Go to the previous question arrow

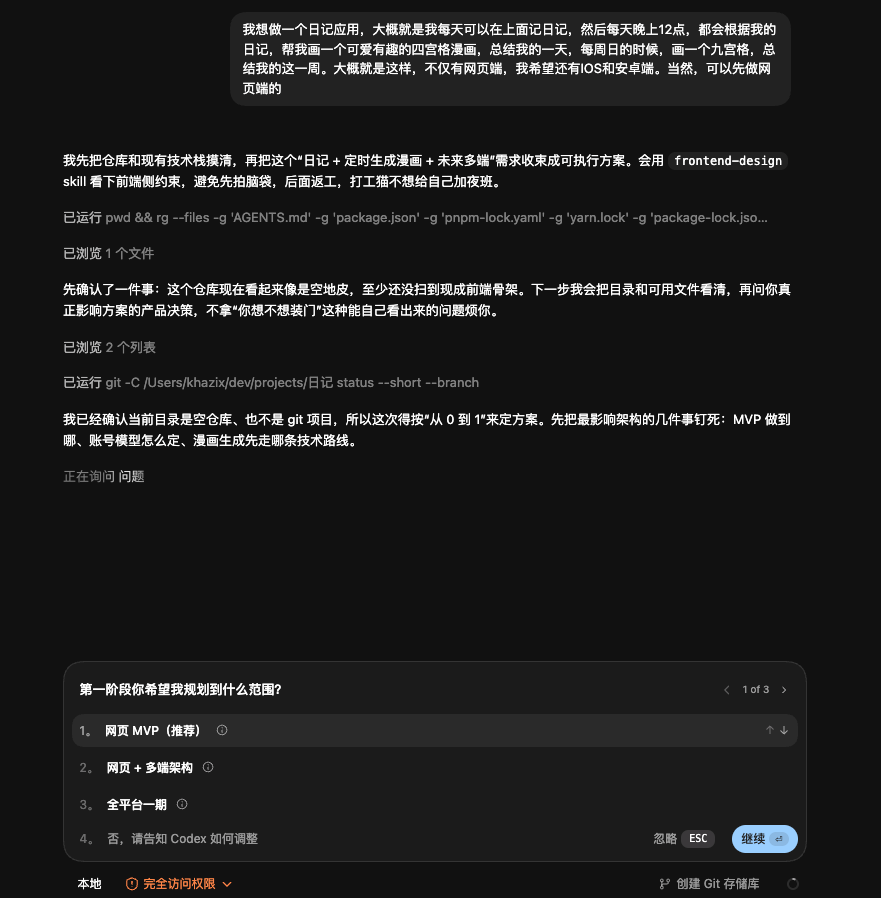[x=727, y=690]
